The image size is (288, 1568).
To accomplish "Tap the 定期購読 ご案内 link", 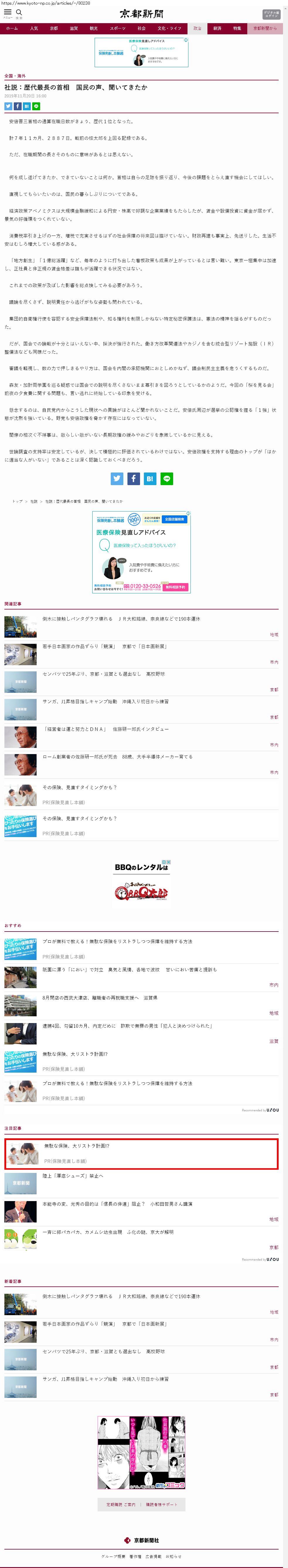I will [x=121, y=1504].
